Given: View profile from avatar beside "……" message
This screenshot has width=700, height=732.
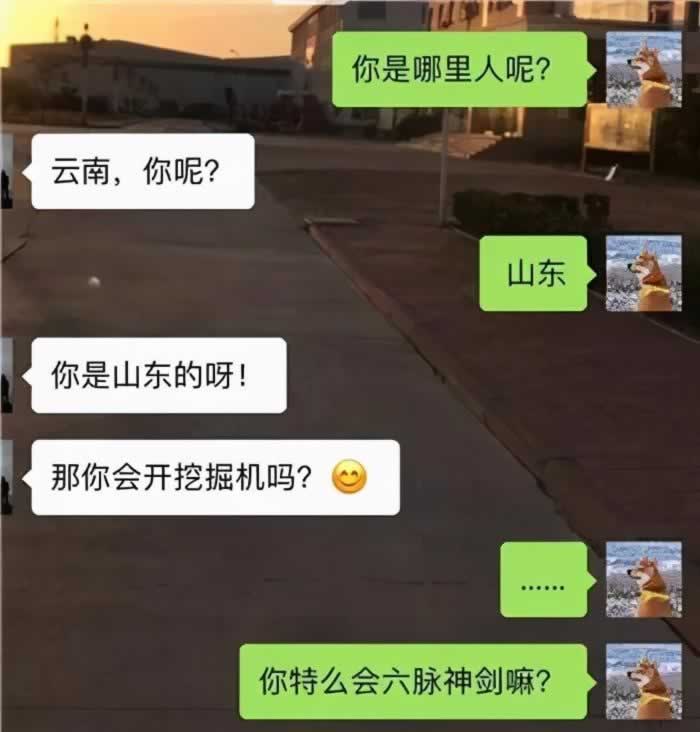Looking at the screenshot, I should click(x=644, y=580).
